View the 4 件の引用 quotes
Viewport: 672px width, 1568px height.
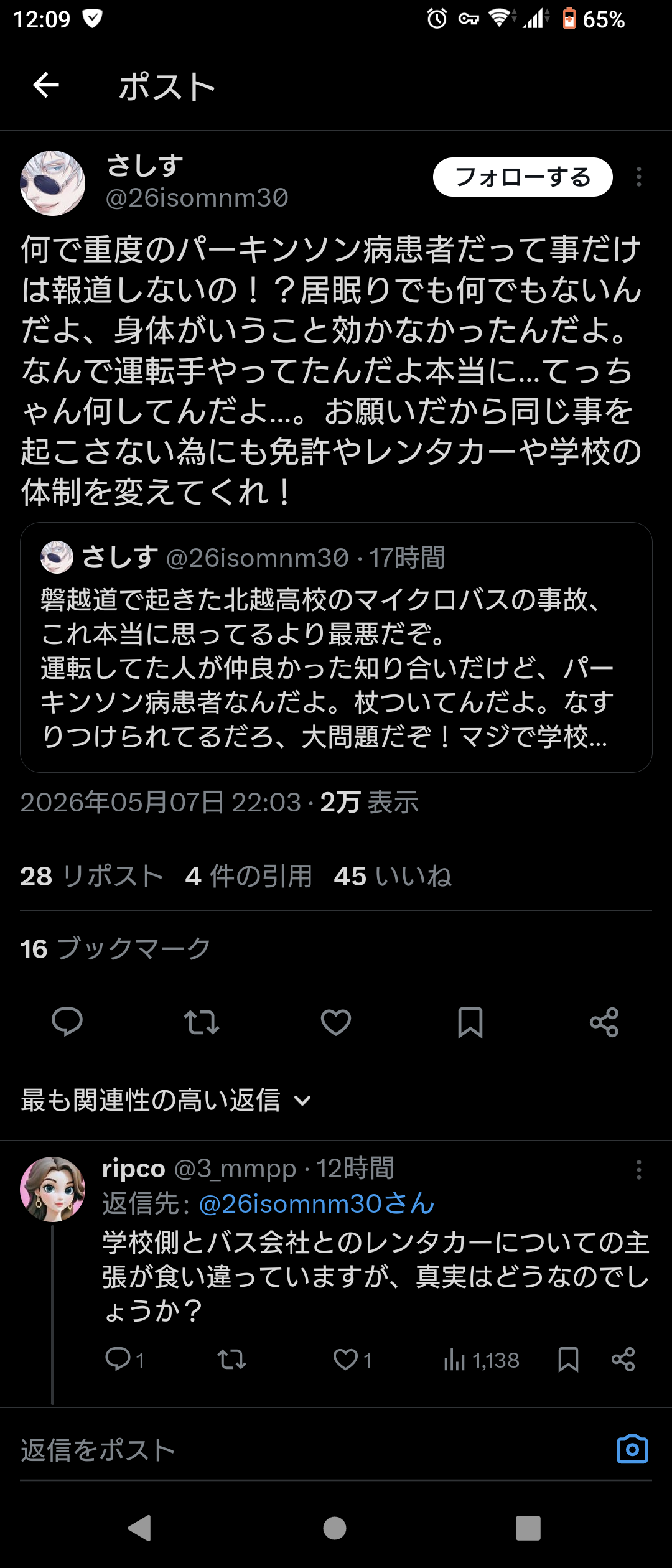[x=248, y=876]
